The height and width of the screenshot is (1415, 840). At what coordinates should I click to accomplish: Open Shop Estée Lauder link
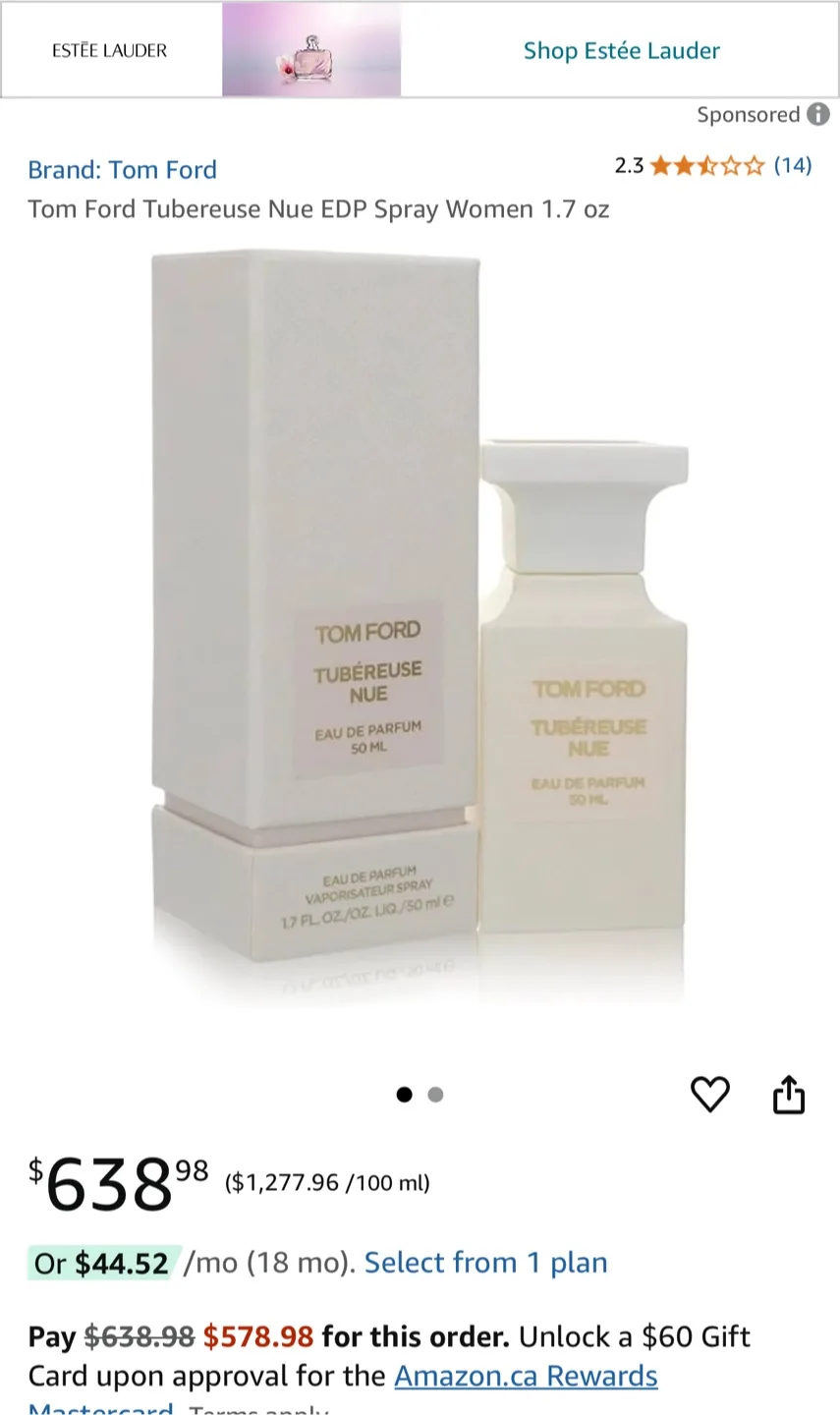coord(621,50)
